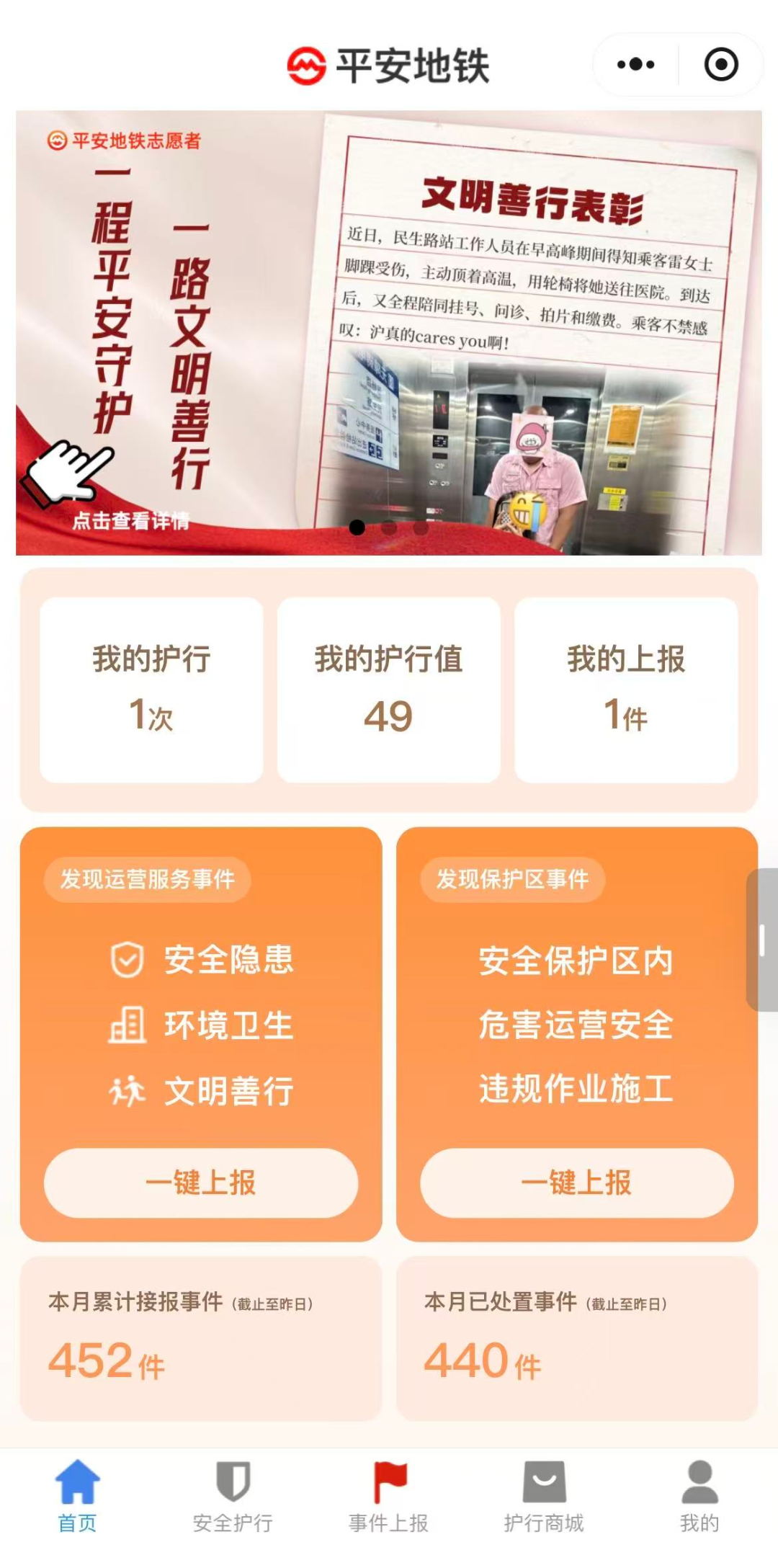Tap 一键上报 under 发现运营服务事件
Image resolution: width=778 pixels, height=1568 pixels.
point(201,1183)
